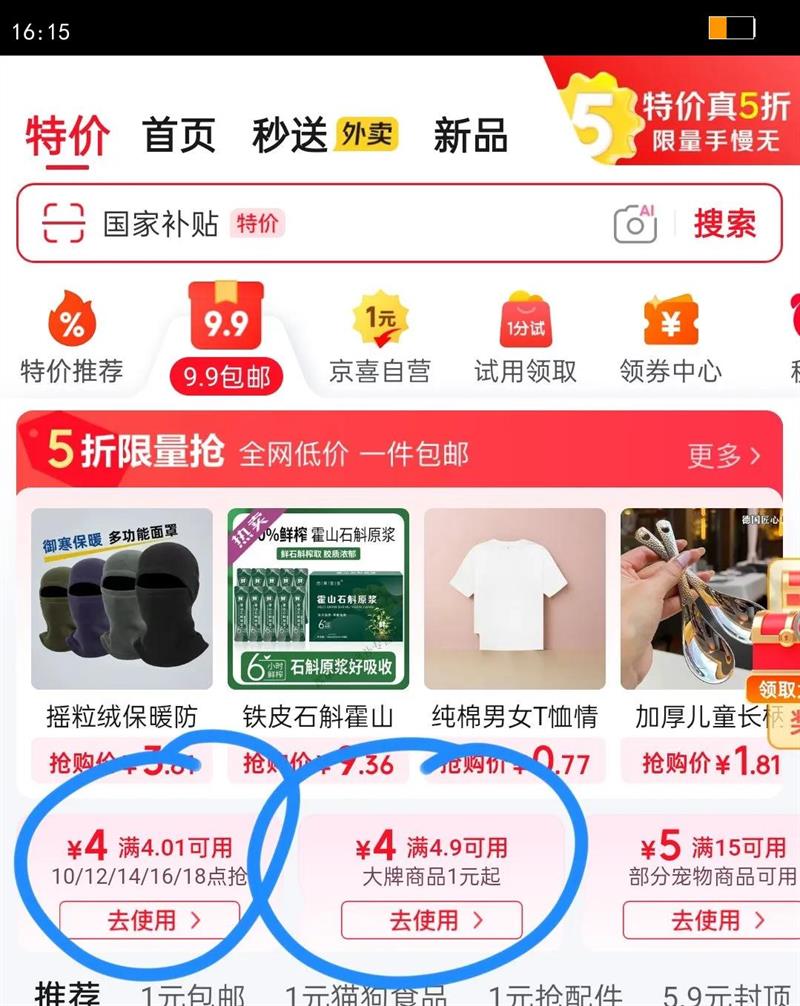Open 试用领取 via the 1分试 bag icon

coord(526,320)
